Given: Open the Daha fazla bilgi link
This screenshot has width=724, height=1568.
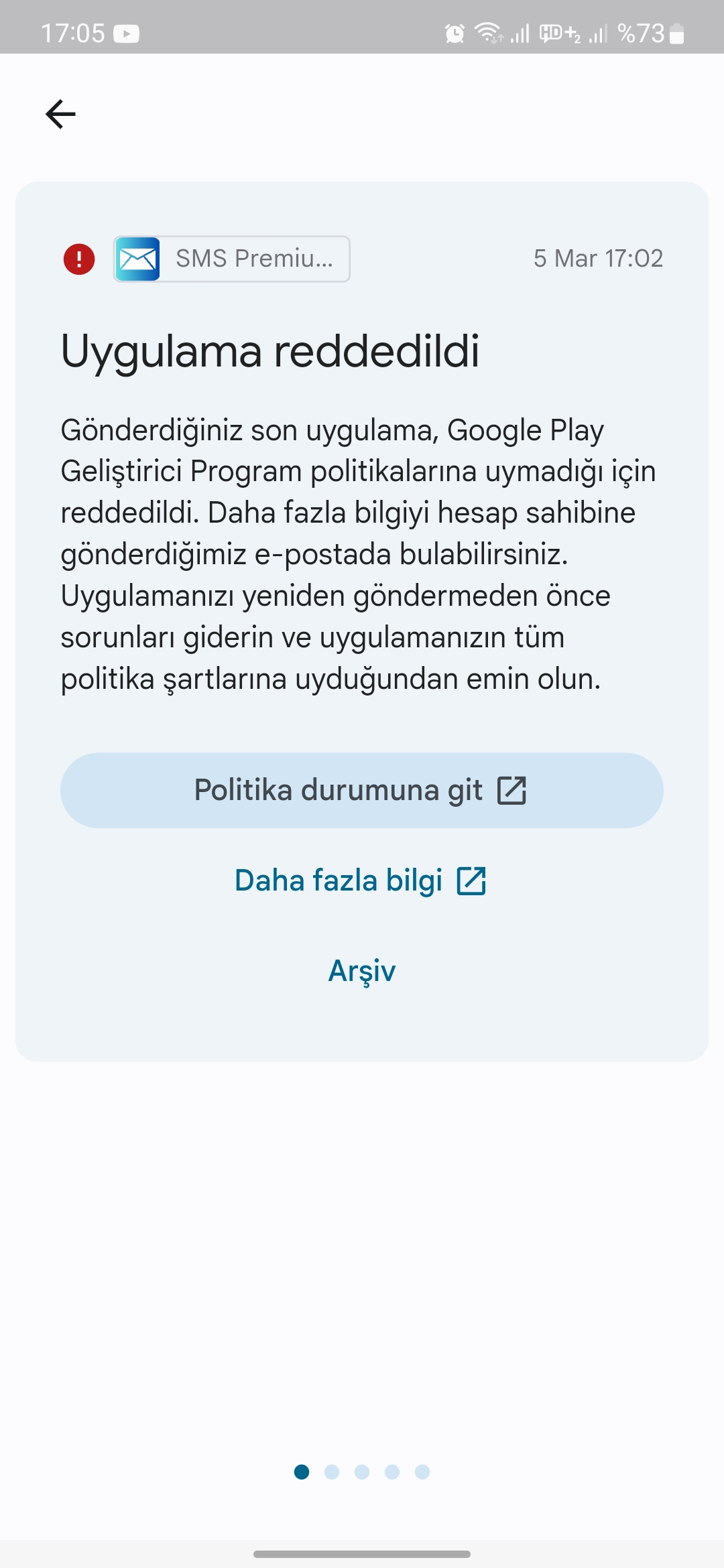Looking at the screenshot, I should 361,880.
